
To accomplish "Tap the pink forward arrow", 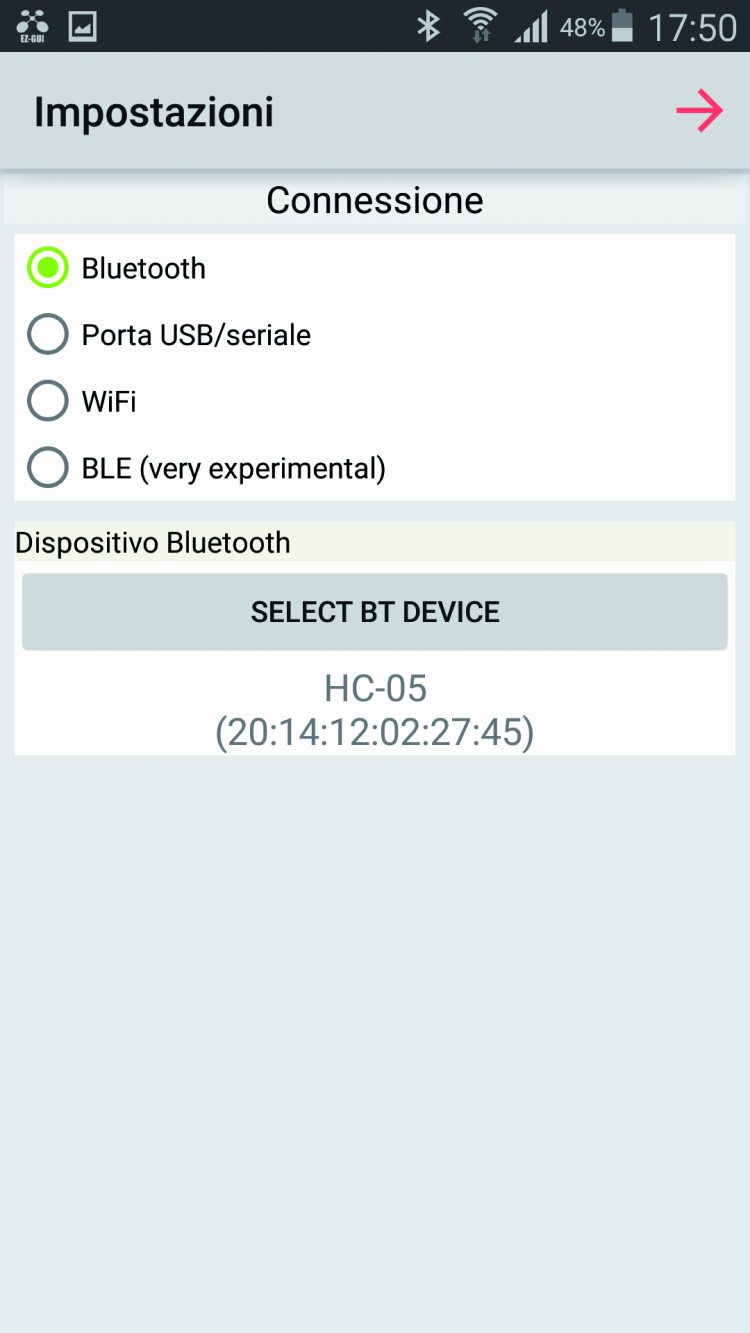I will point(699,111).
